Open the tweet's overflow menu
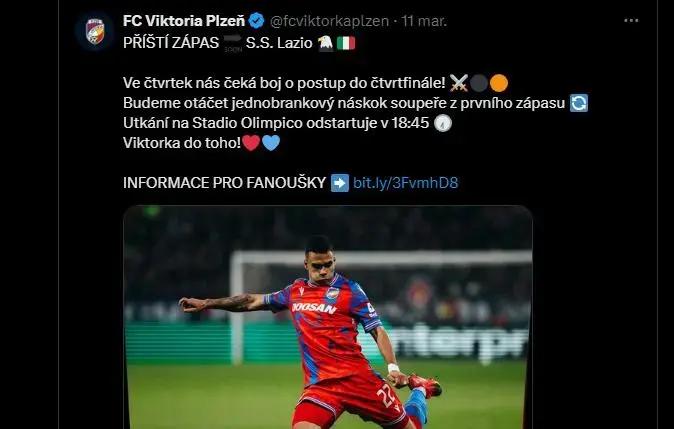The height and width of the screenshot is (429, 674). pyautogui.click(x=631, y=20)
